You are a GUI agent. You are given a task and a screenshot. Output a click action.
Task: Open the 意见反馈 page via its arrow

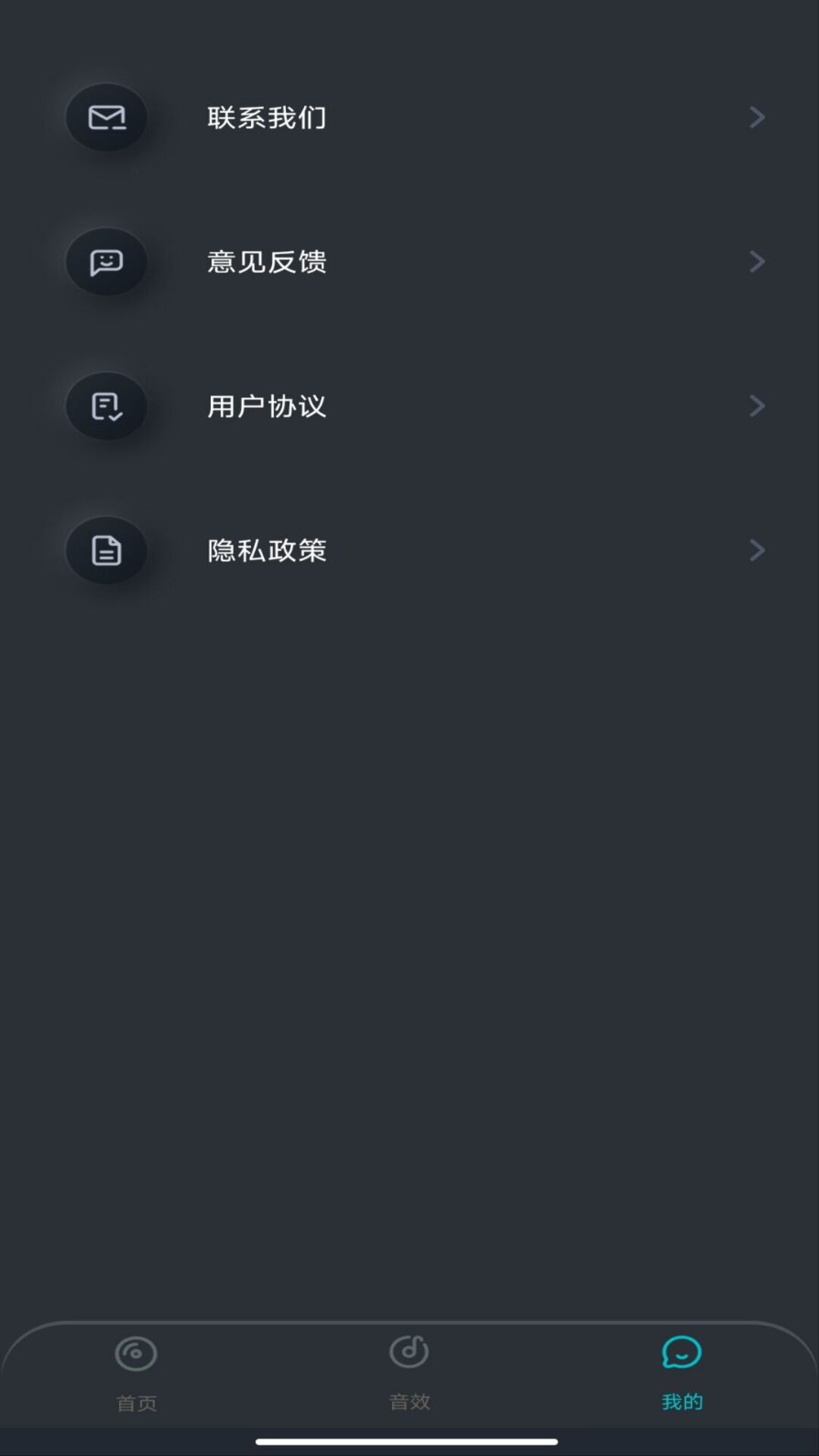[757, 261]
